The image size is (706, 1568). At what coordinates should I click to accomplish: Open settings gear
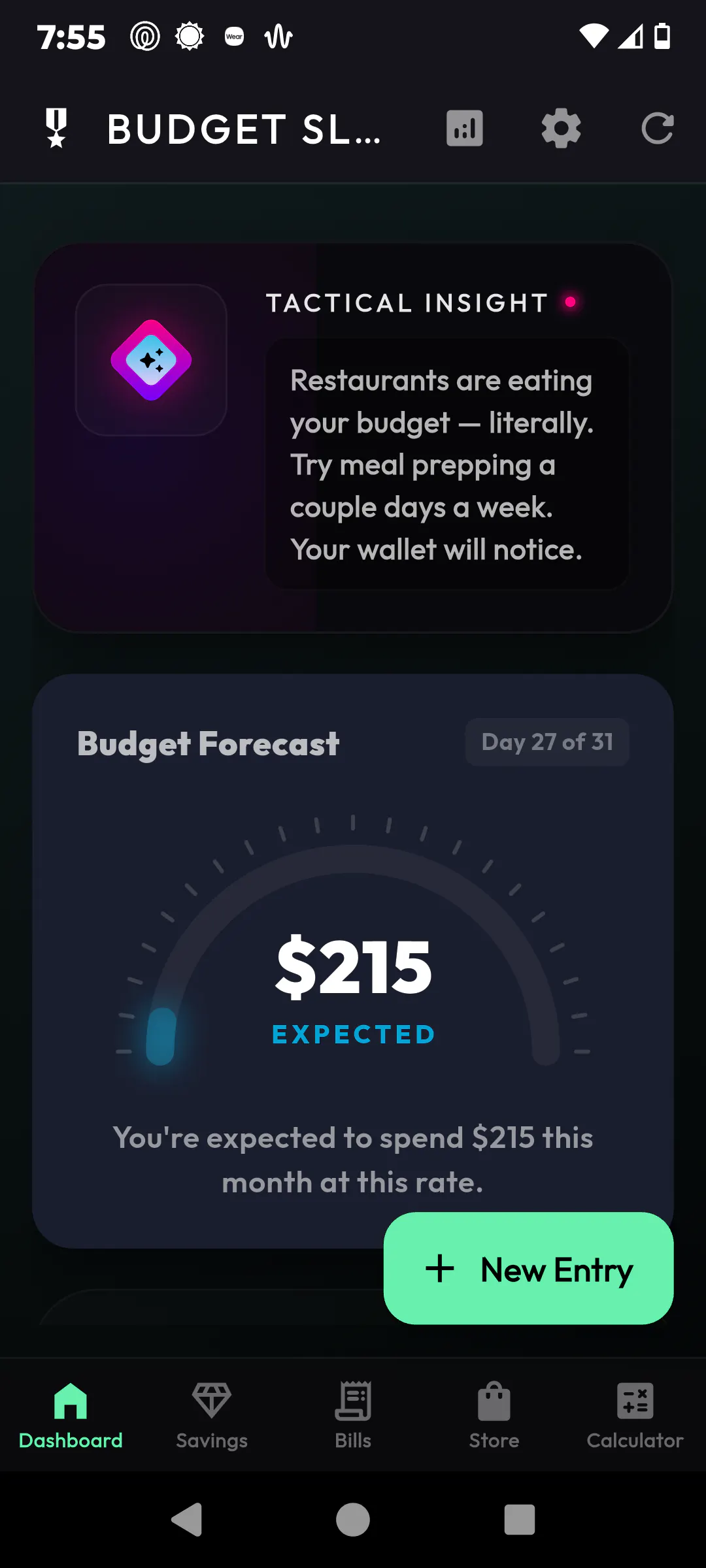coord(561,128)
